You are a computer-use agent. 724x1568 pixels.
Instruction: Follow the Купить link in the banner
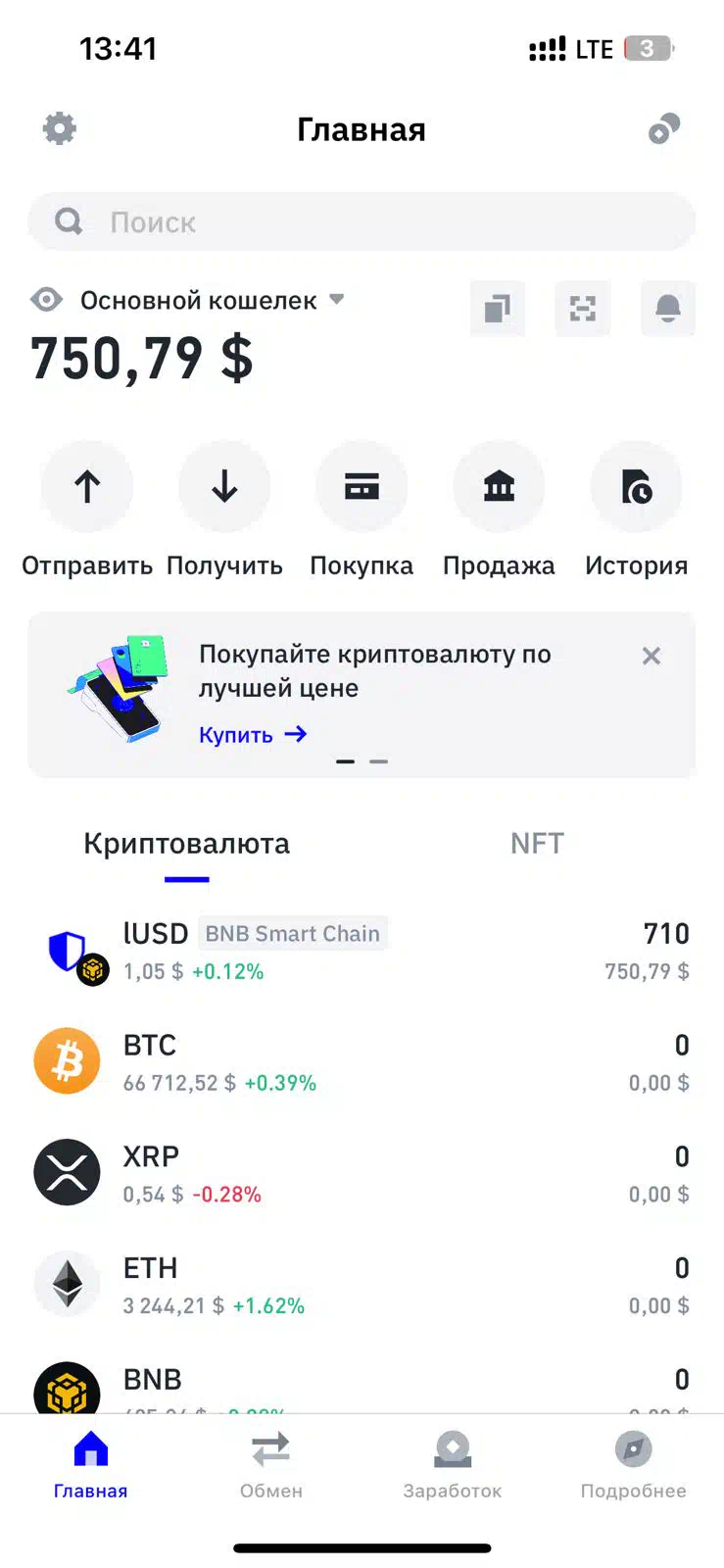click(x=253, y=734)
